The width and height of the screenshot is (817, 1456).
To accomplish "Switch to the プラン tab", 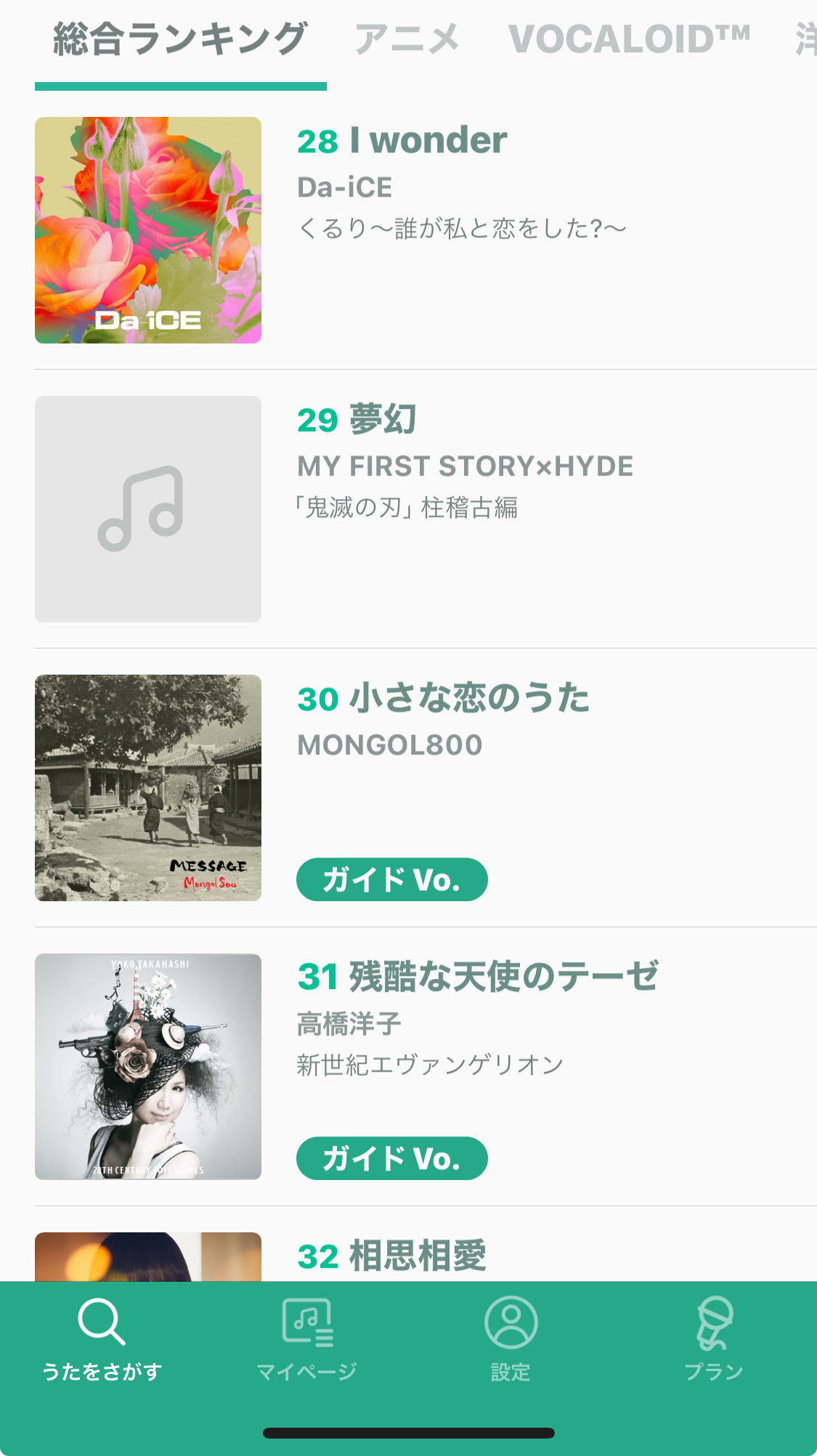I will (x=714, y=1341).
